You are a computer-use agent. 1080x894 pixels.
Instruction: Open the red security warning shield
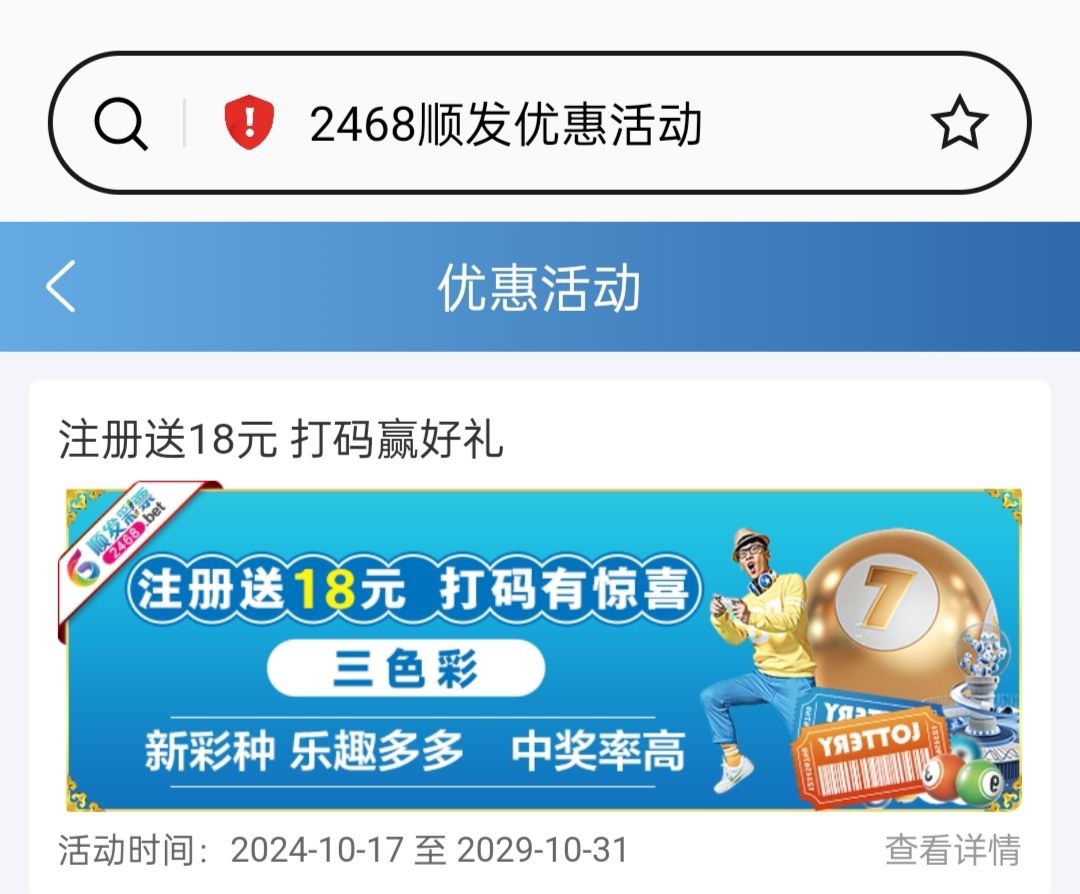coord(249,124)
